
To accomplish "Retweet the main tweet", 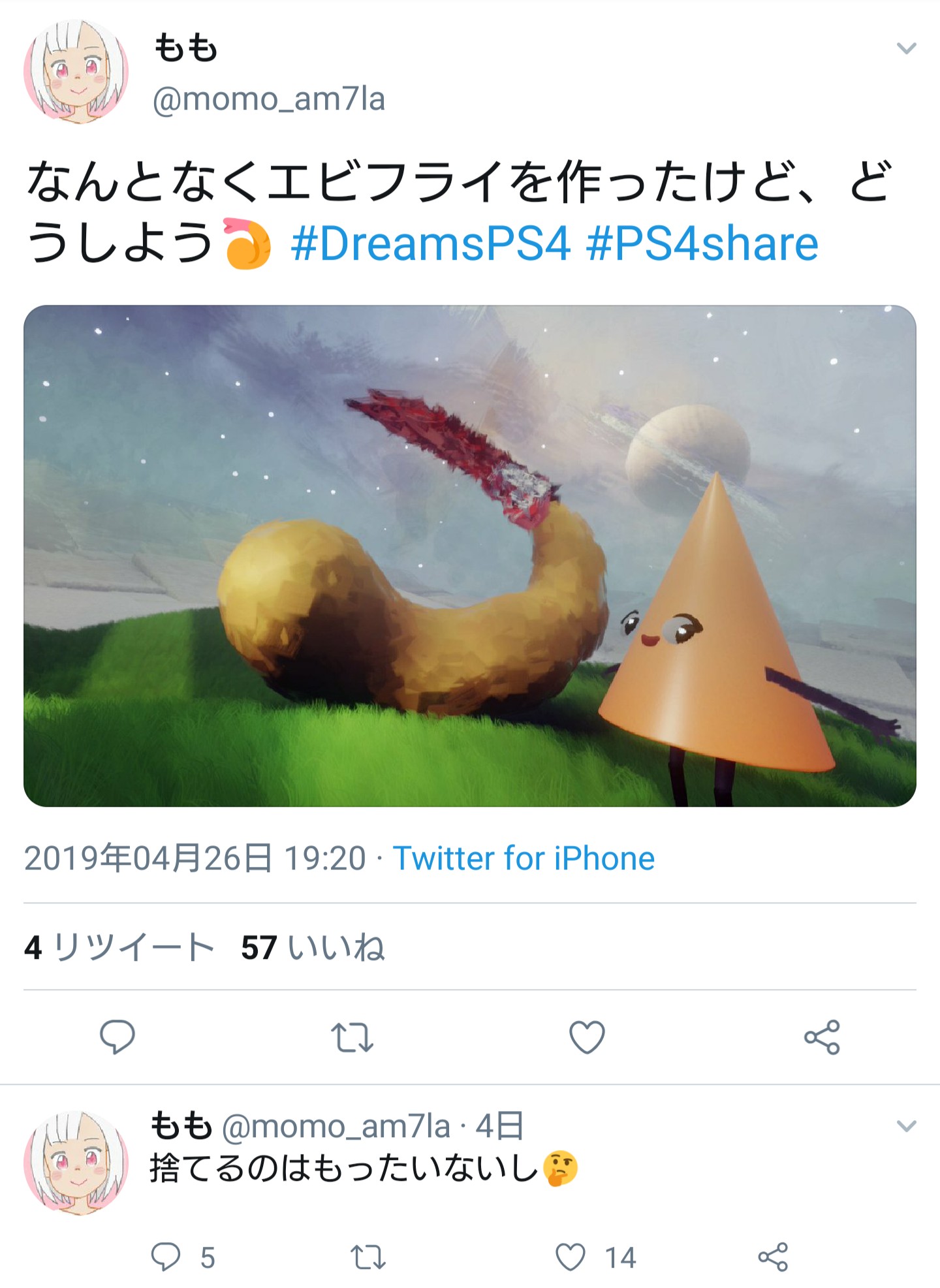I will click(352, 1037).
